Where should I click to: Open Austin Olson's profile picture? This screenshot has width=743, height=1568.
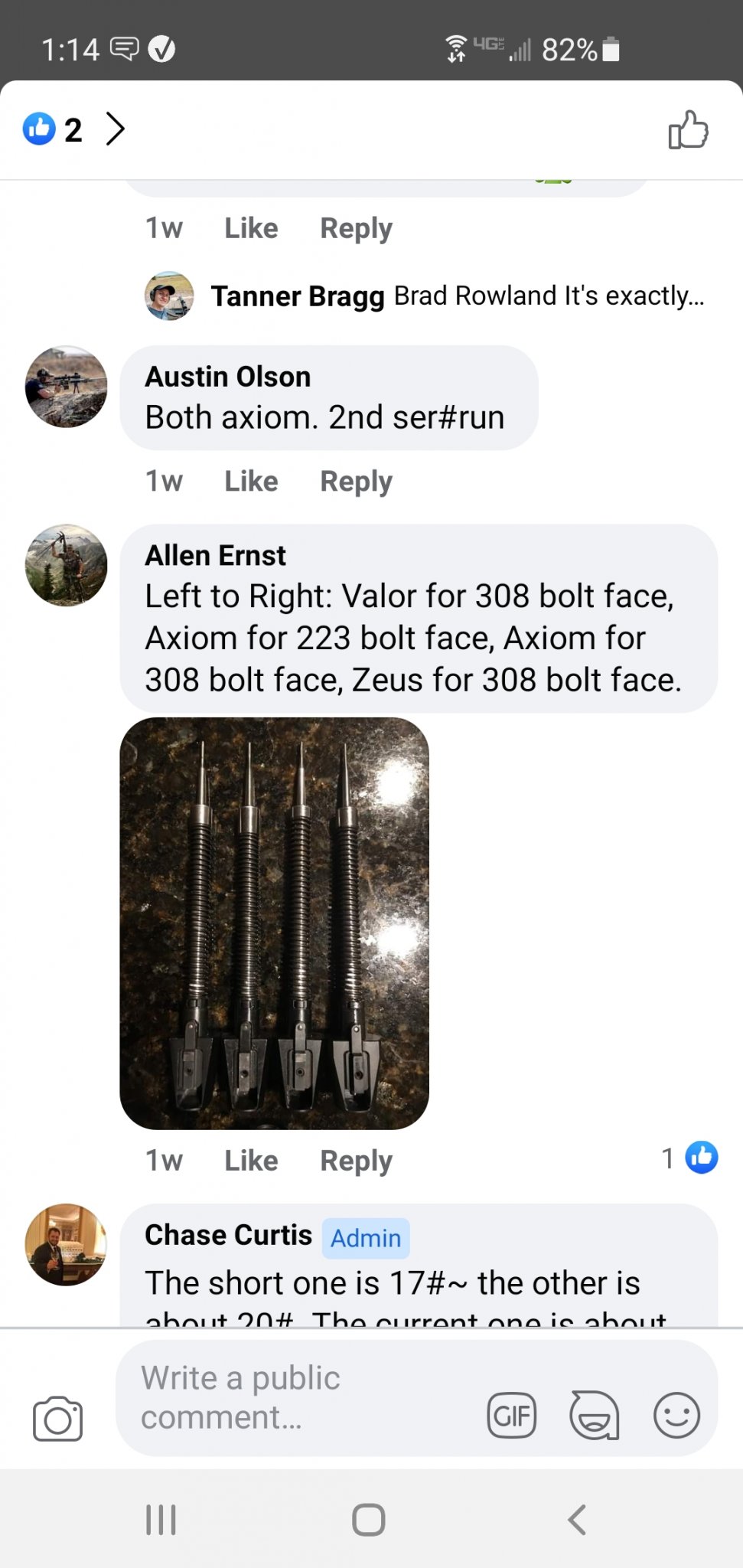point(67,387)
